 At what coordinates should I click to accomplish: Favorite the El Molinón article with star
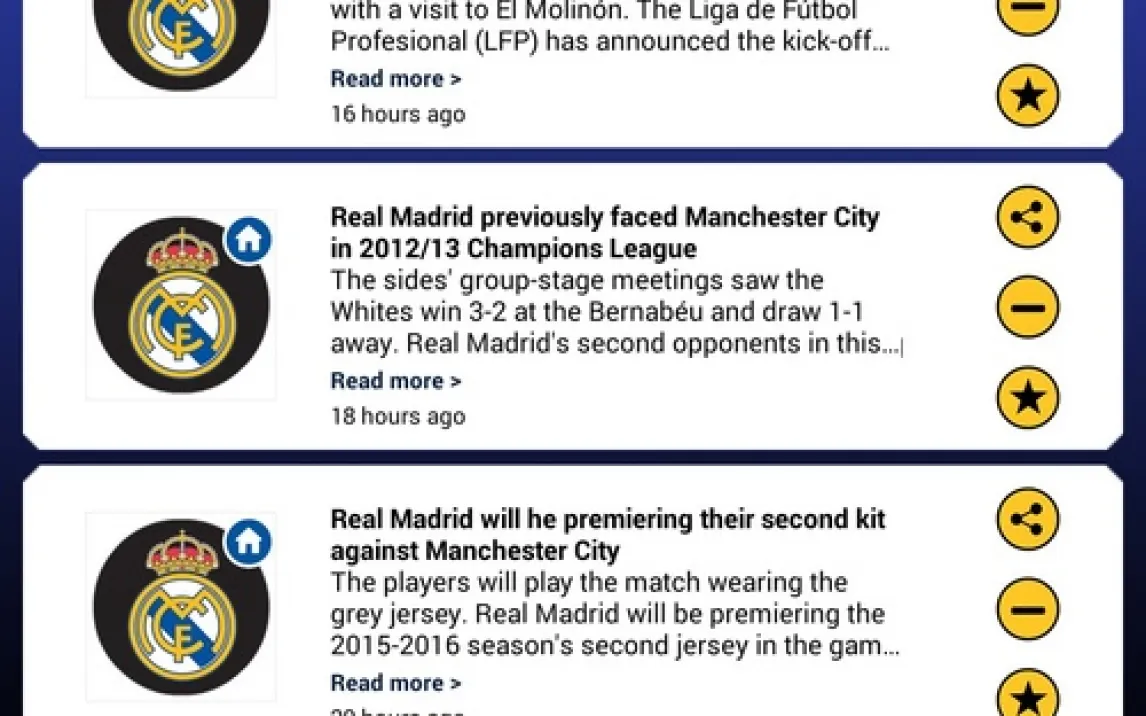(x=1027, y=96)
